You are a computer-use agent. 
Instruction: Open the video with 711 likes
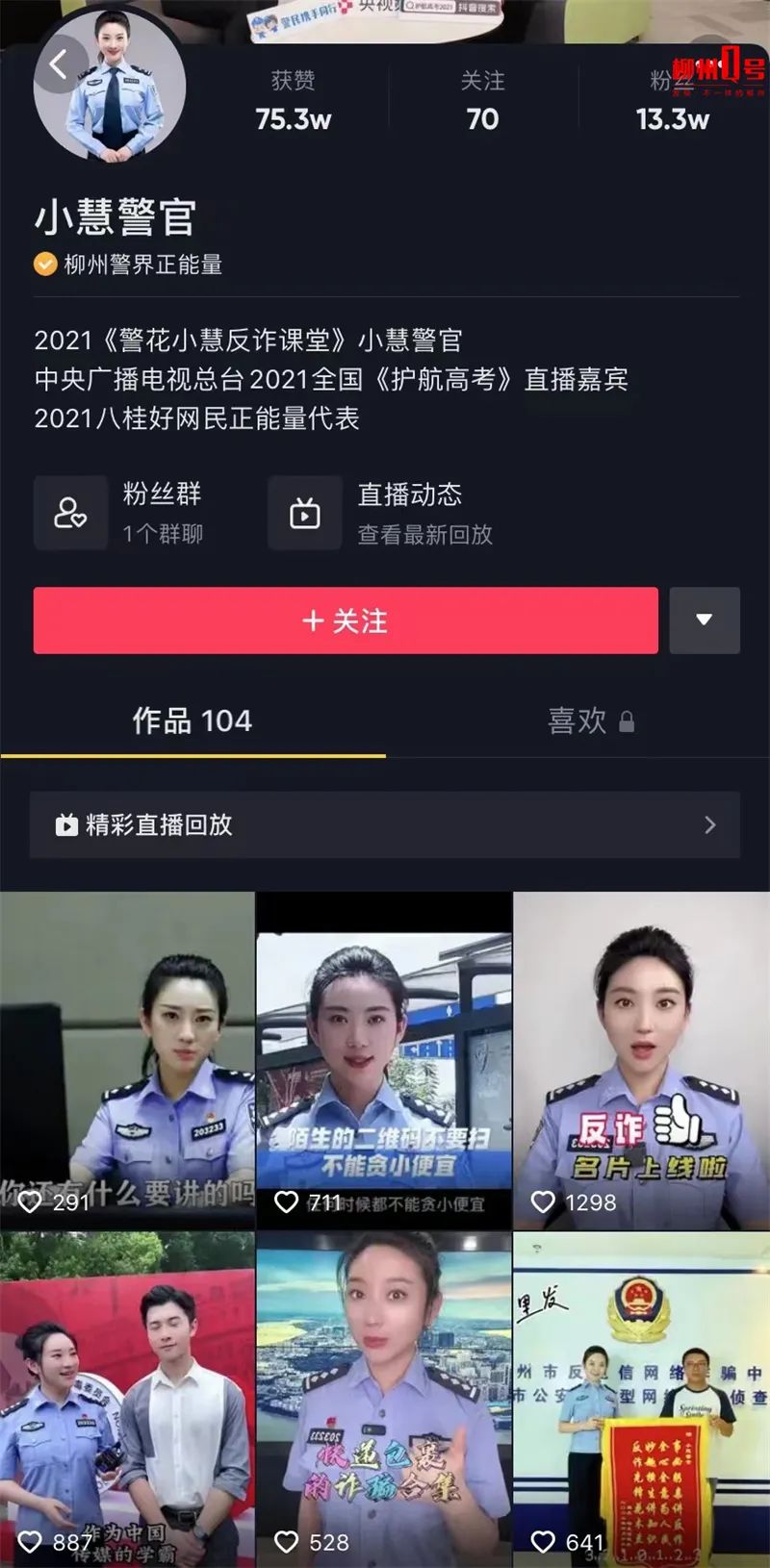click(383, 1060)
